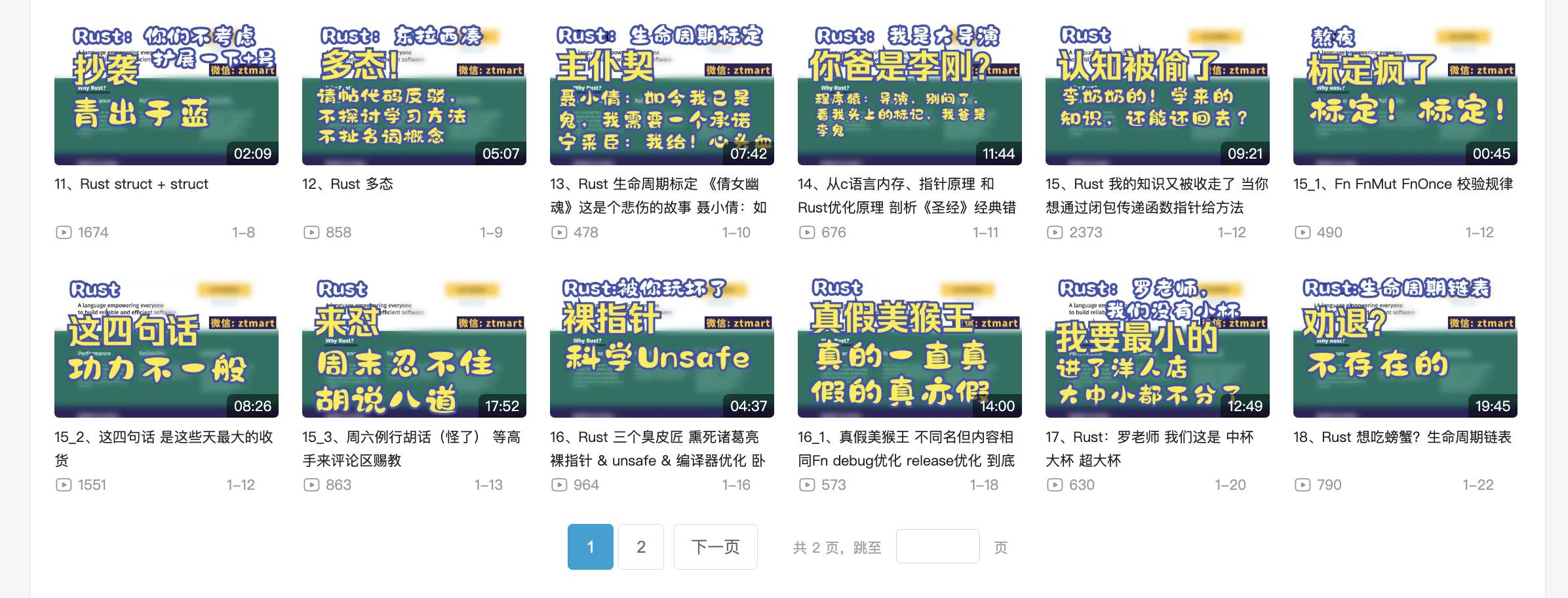Open video 15_2、这四句话
1568x598 pixels.
[x=166, y=347]
